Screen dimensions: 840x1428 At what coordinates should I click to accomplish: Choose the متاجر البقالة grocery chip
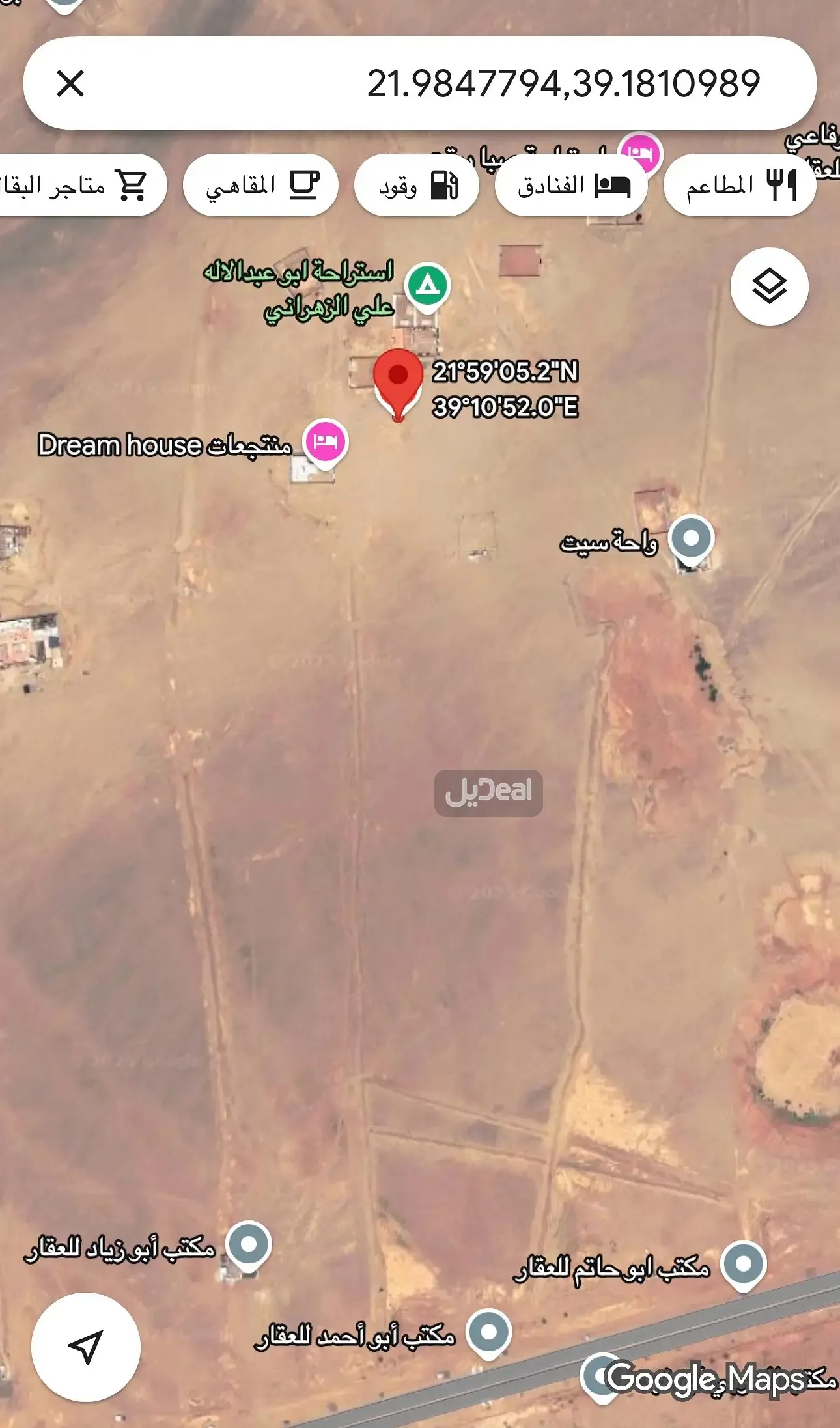coord(78,186)
